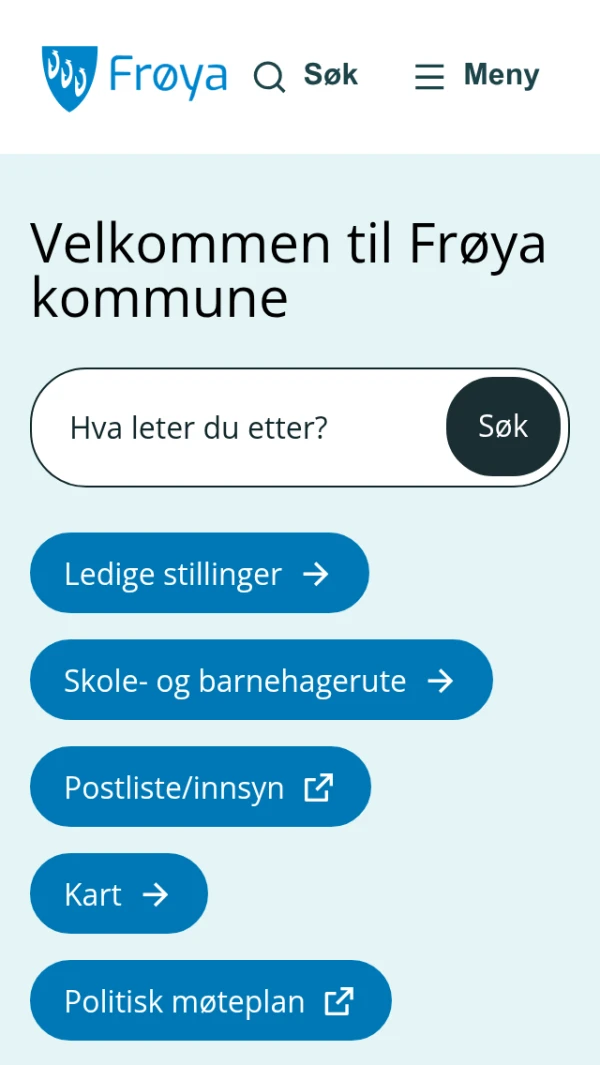The width and height of the screenshot is (600, 1065).
Task: Select the Kart shortcut
Action: pyautogui.click(x=119, y=894)
